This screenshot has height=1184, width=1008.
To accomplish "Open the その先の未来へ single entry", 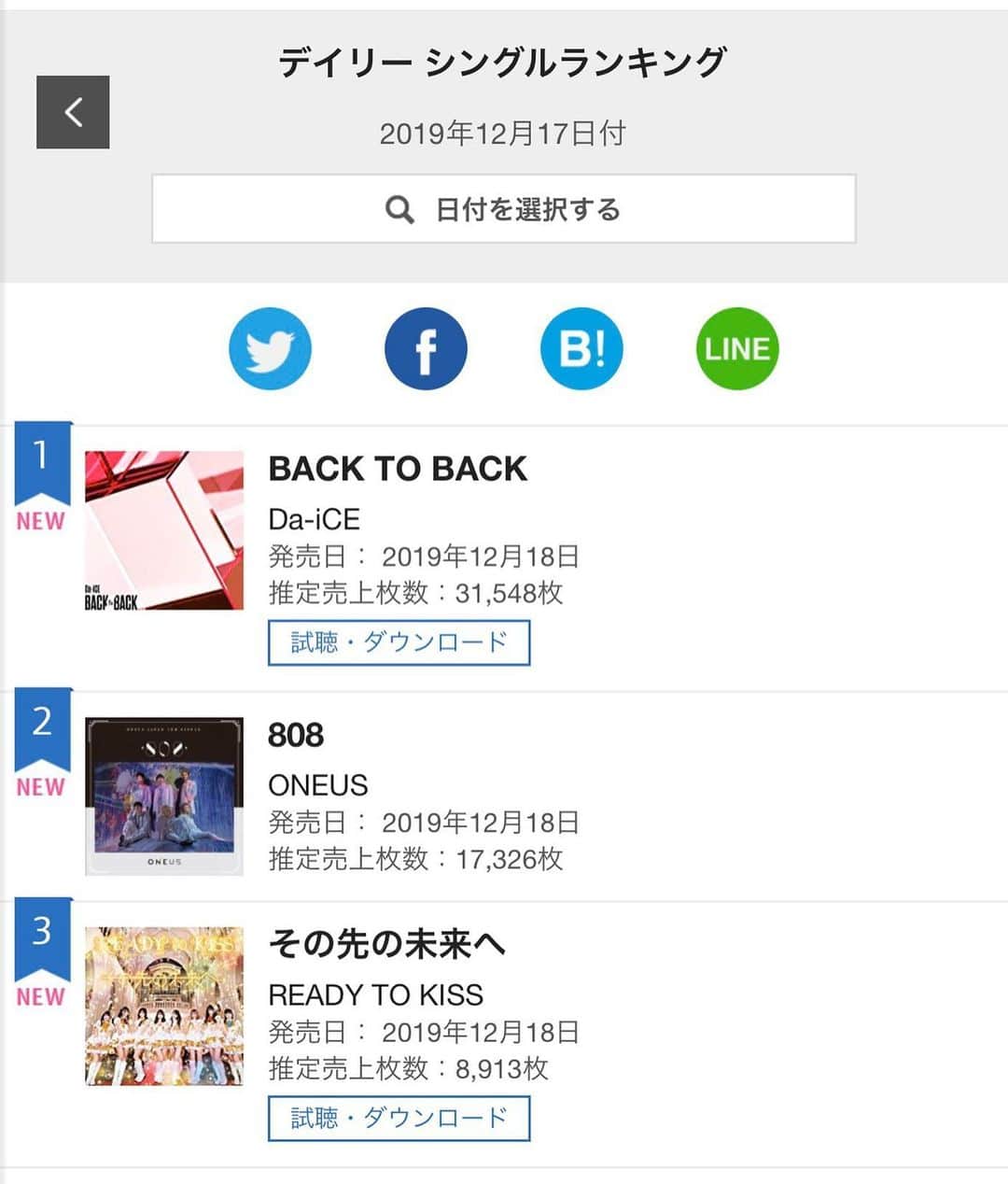I will point(386,944).
